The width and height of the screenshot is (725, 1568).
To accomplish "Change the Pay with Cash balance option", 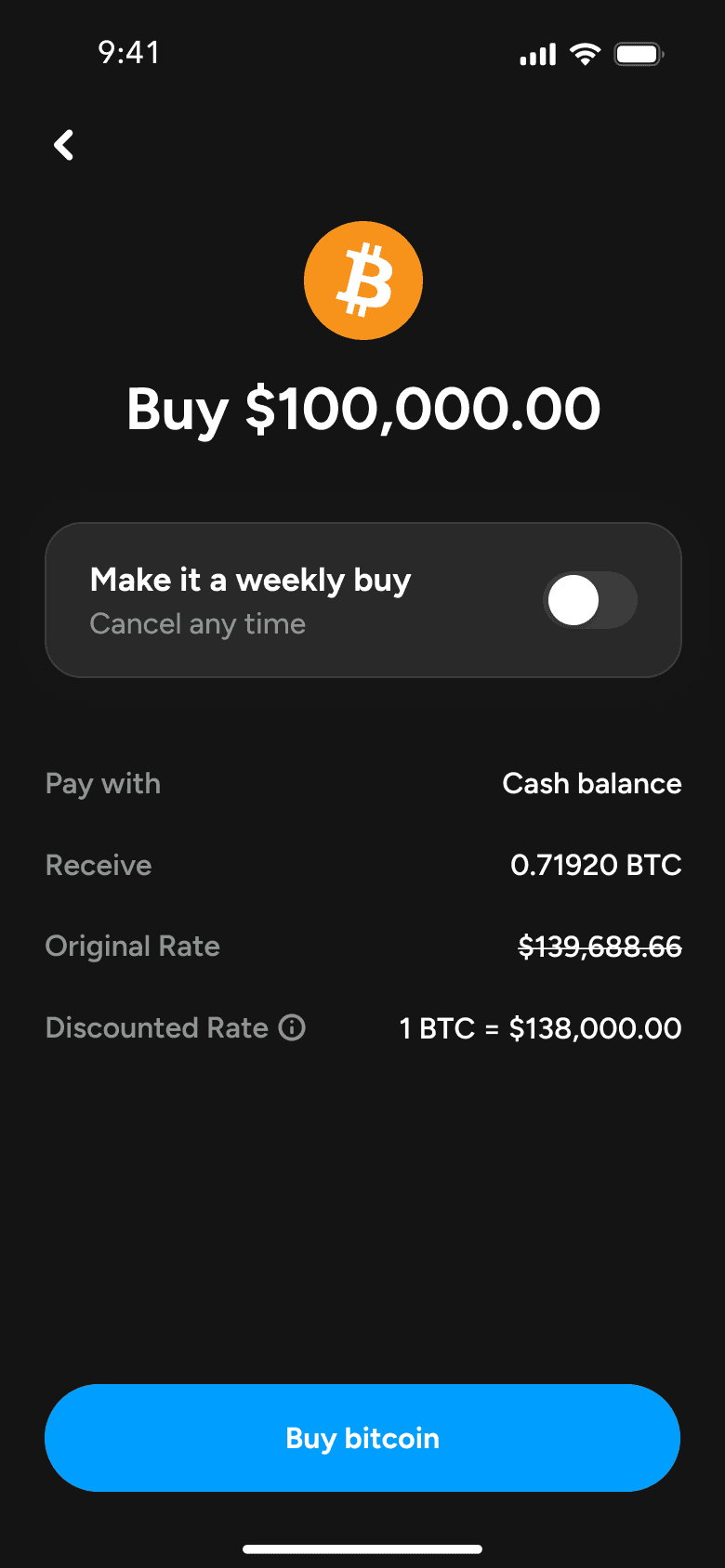I will click(x=363, y=783).
